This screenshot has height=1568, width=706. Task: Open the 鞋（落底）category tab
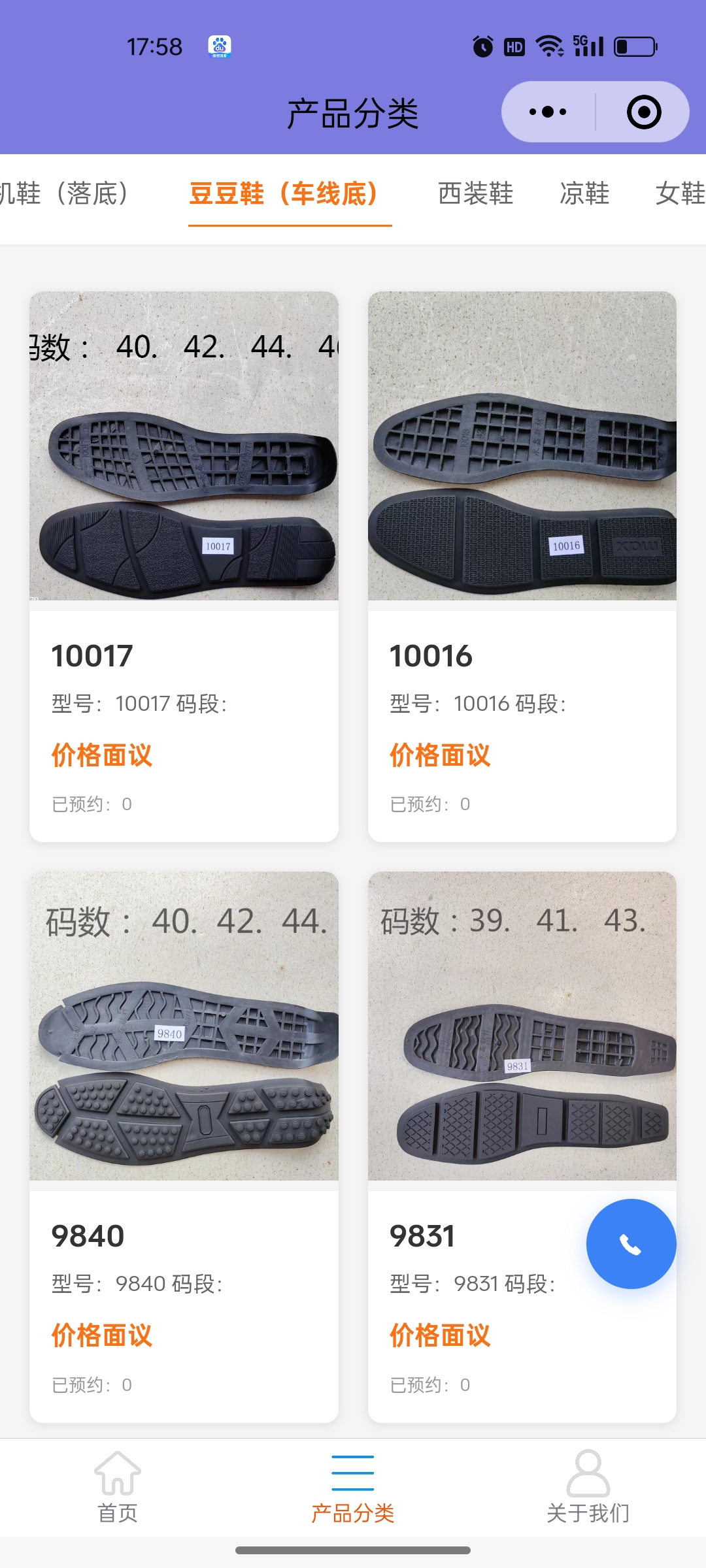[64, 193]
